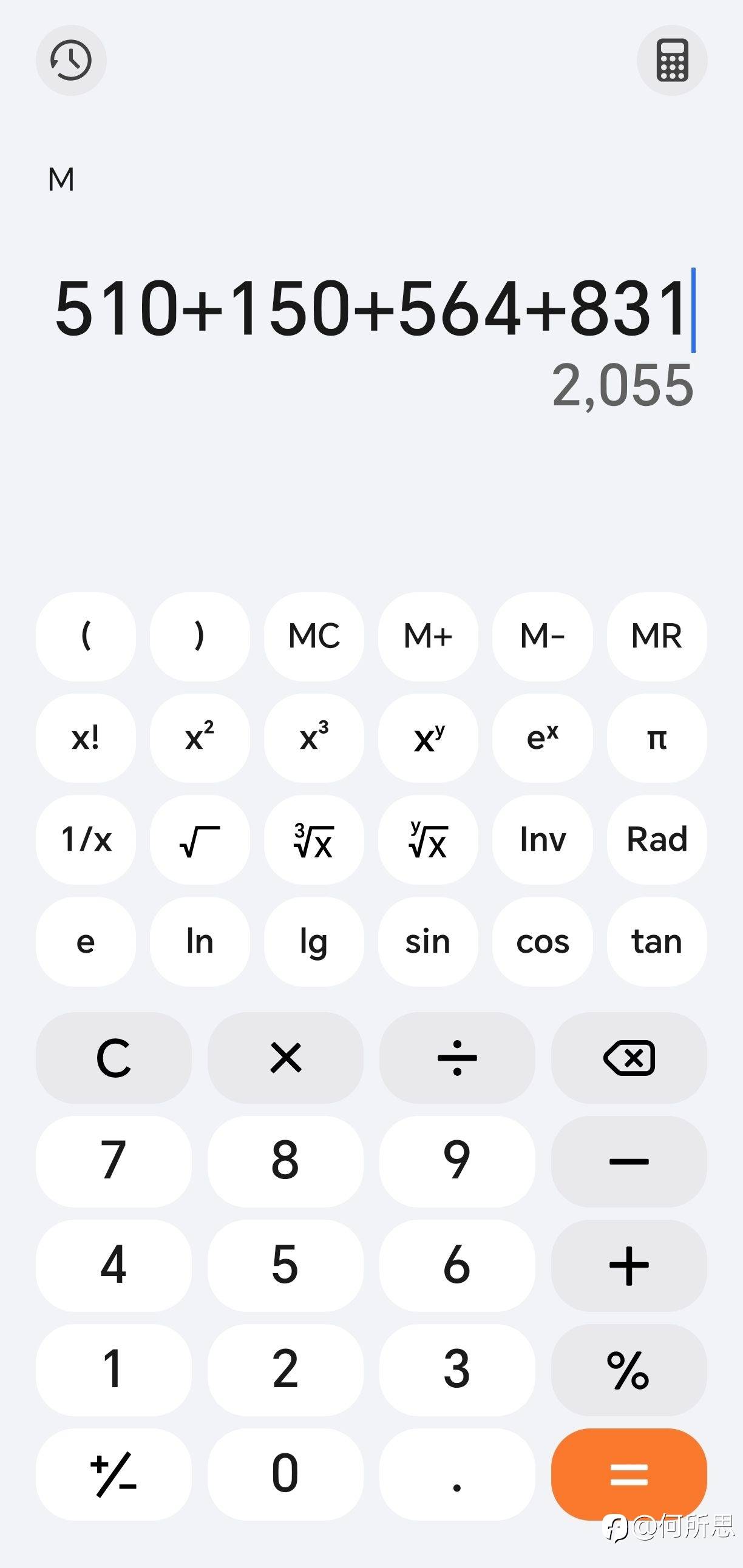Insert pi constant

[x=657, y=738]
